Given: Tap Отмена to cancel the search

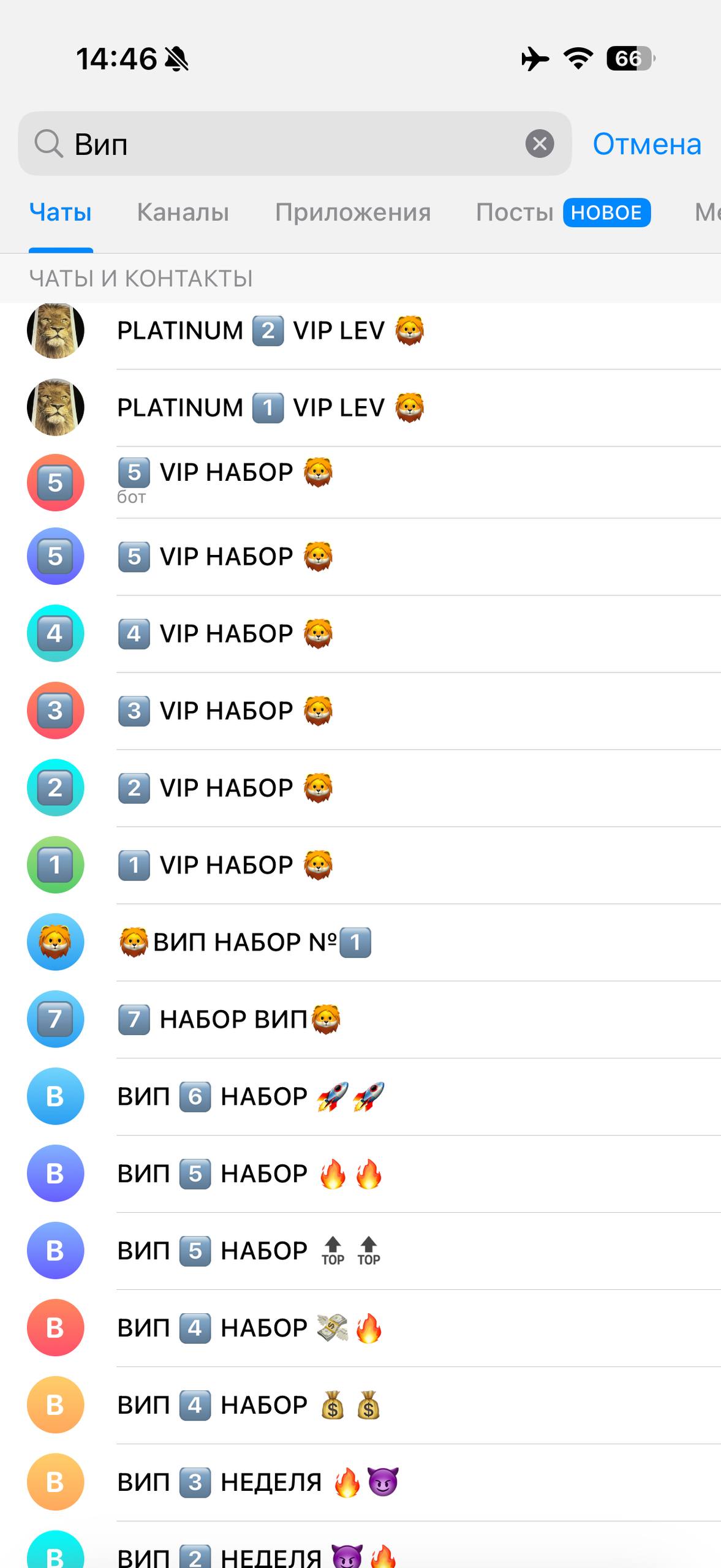Looking at the screenshot, I should [x=646, y=145].
